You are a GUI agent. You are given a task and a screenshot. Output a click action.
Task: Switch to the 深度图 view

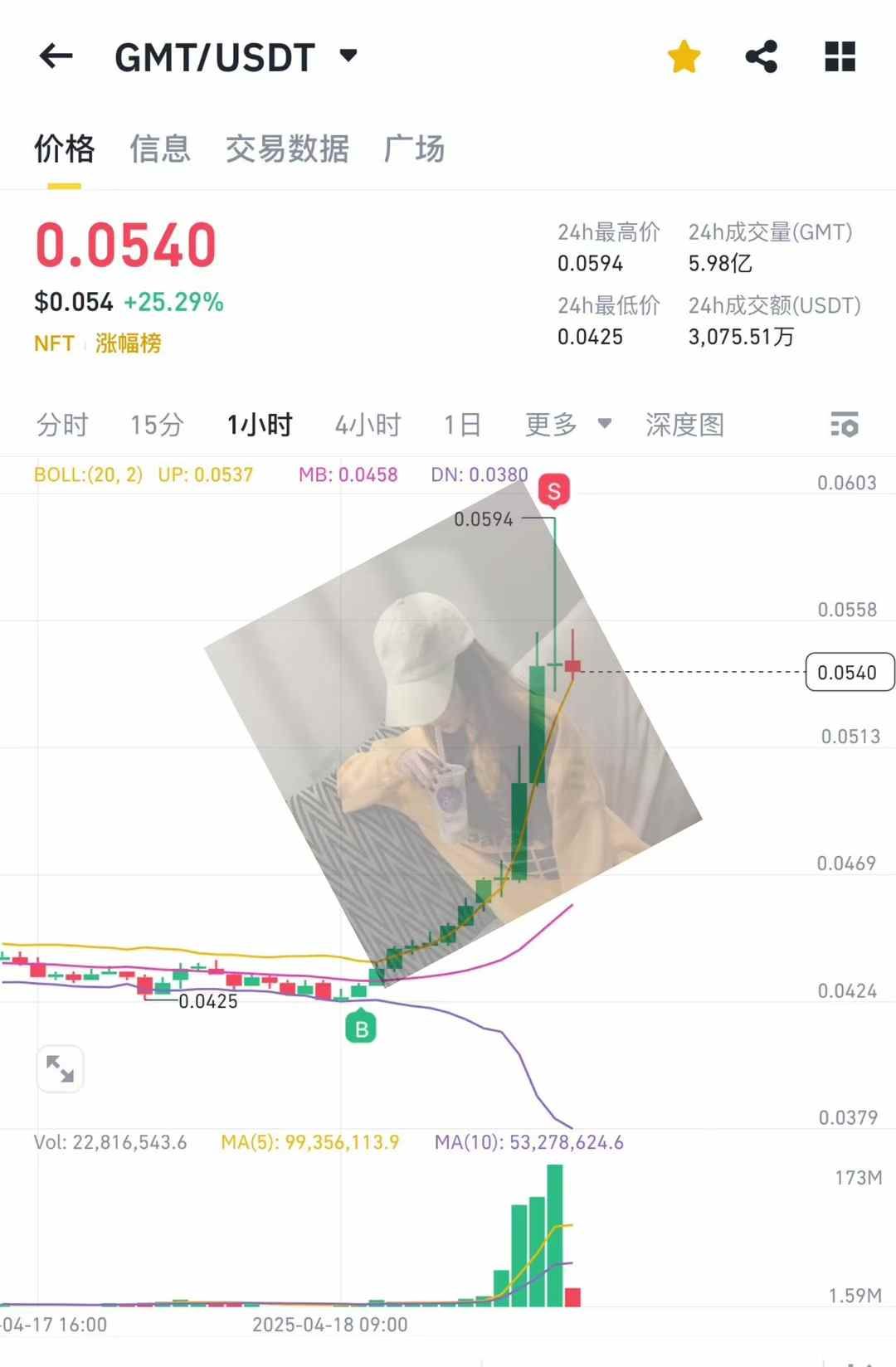tap(684, 425)
